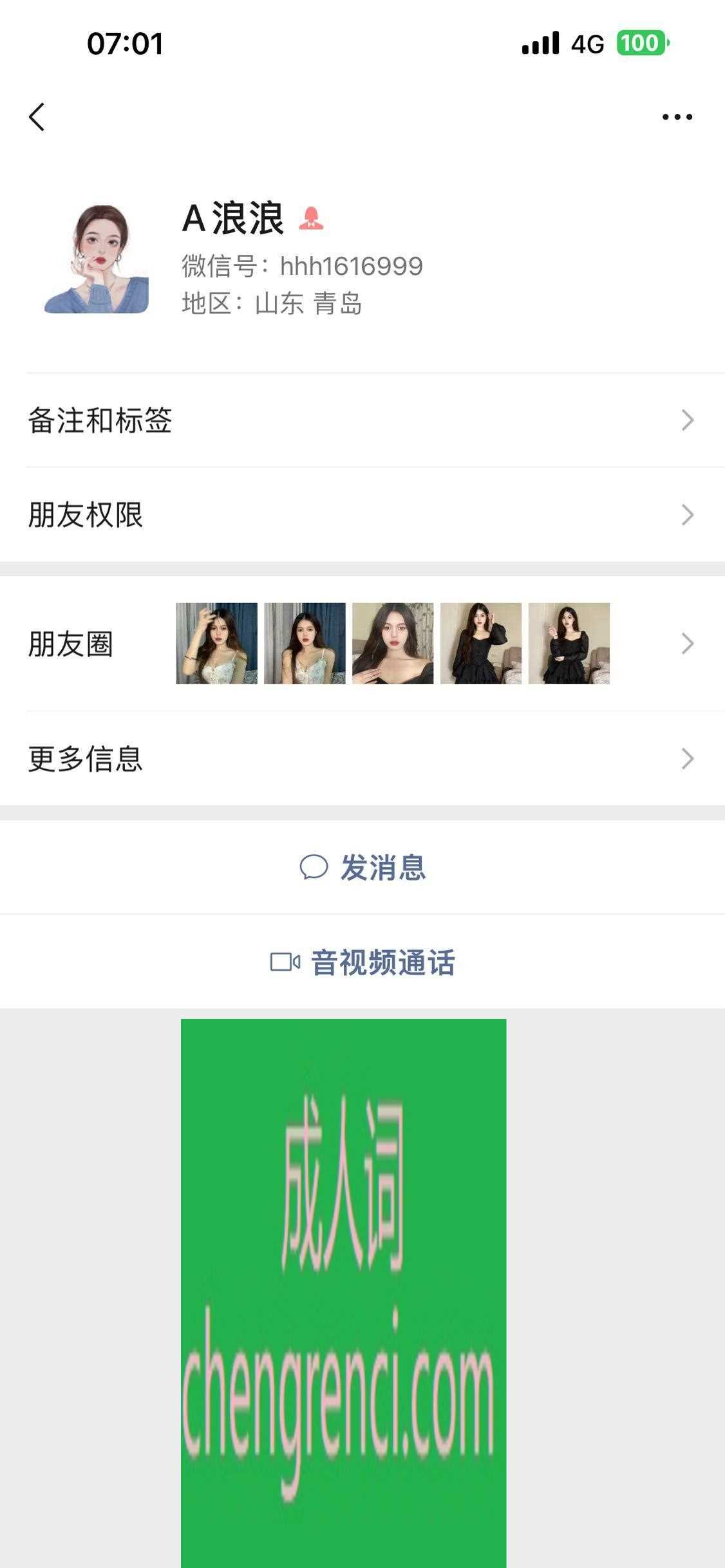Tap 发消息 to send a message
The width and height of the screenshot is (725, 1568).
(362, 867)
